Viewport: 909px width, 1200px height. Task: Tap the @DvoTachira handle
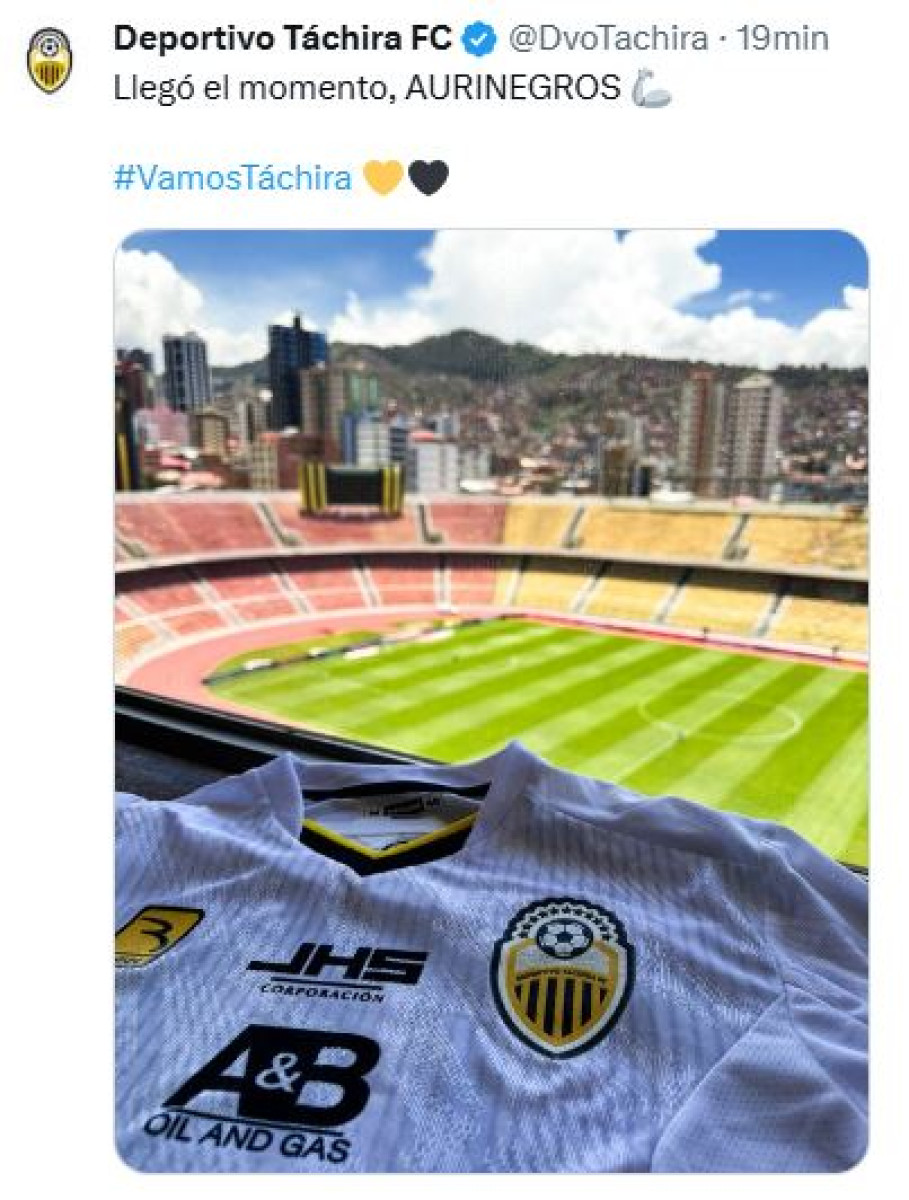point(607,39)
